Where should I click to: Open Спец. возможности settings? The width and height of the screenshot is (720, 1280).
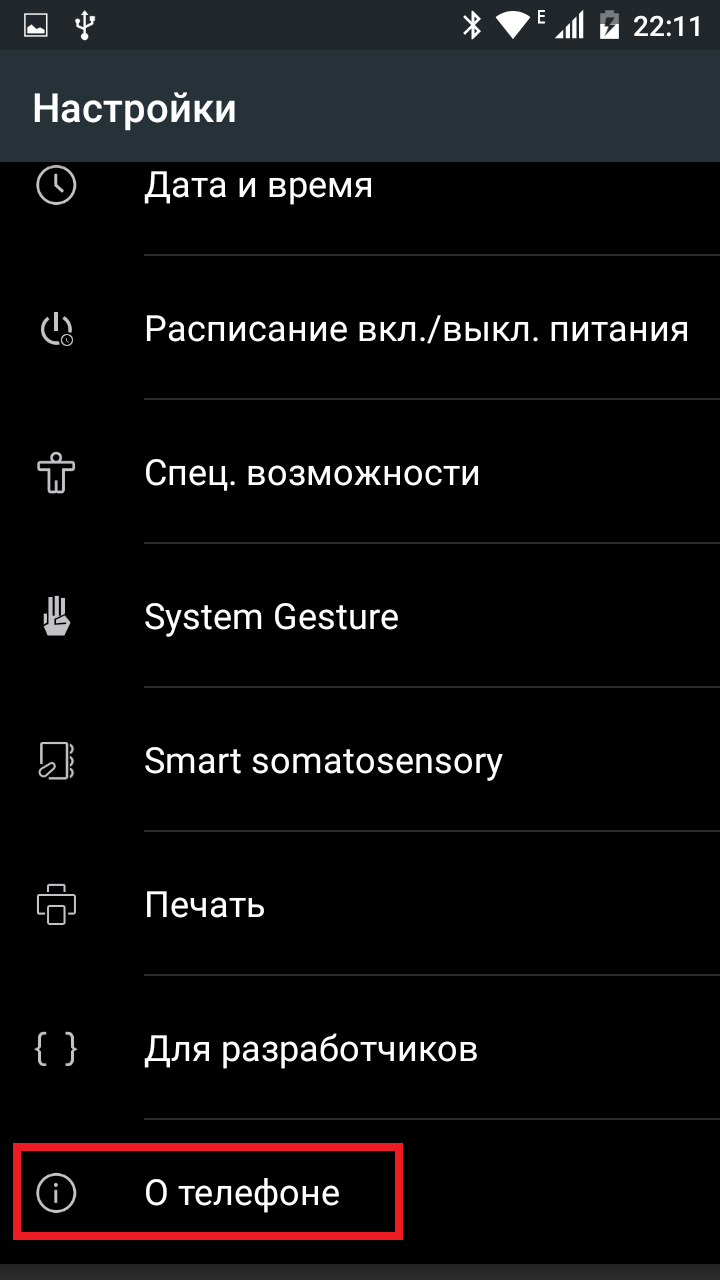point(360,472)
